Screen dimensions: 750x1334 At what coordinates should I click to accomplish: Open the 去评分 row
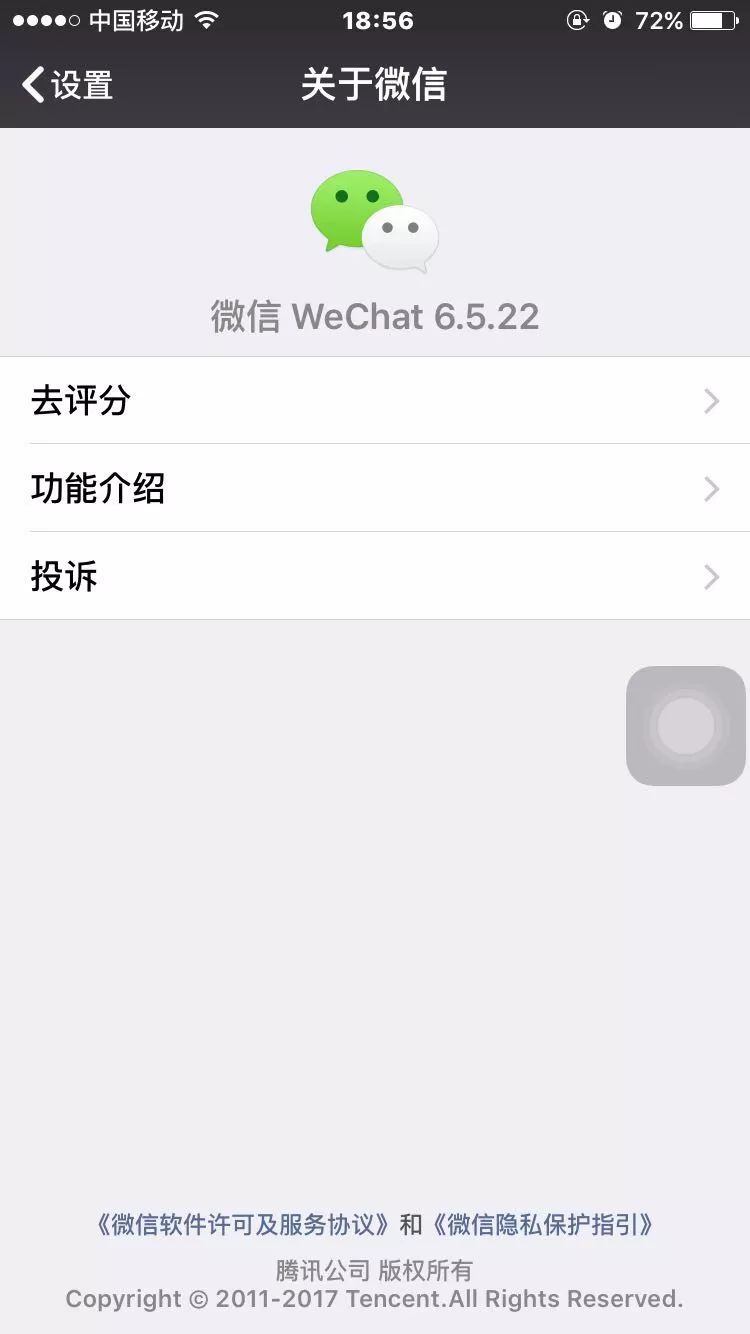375,400
